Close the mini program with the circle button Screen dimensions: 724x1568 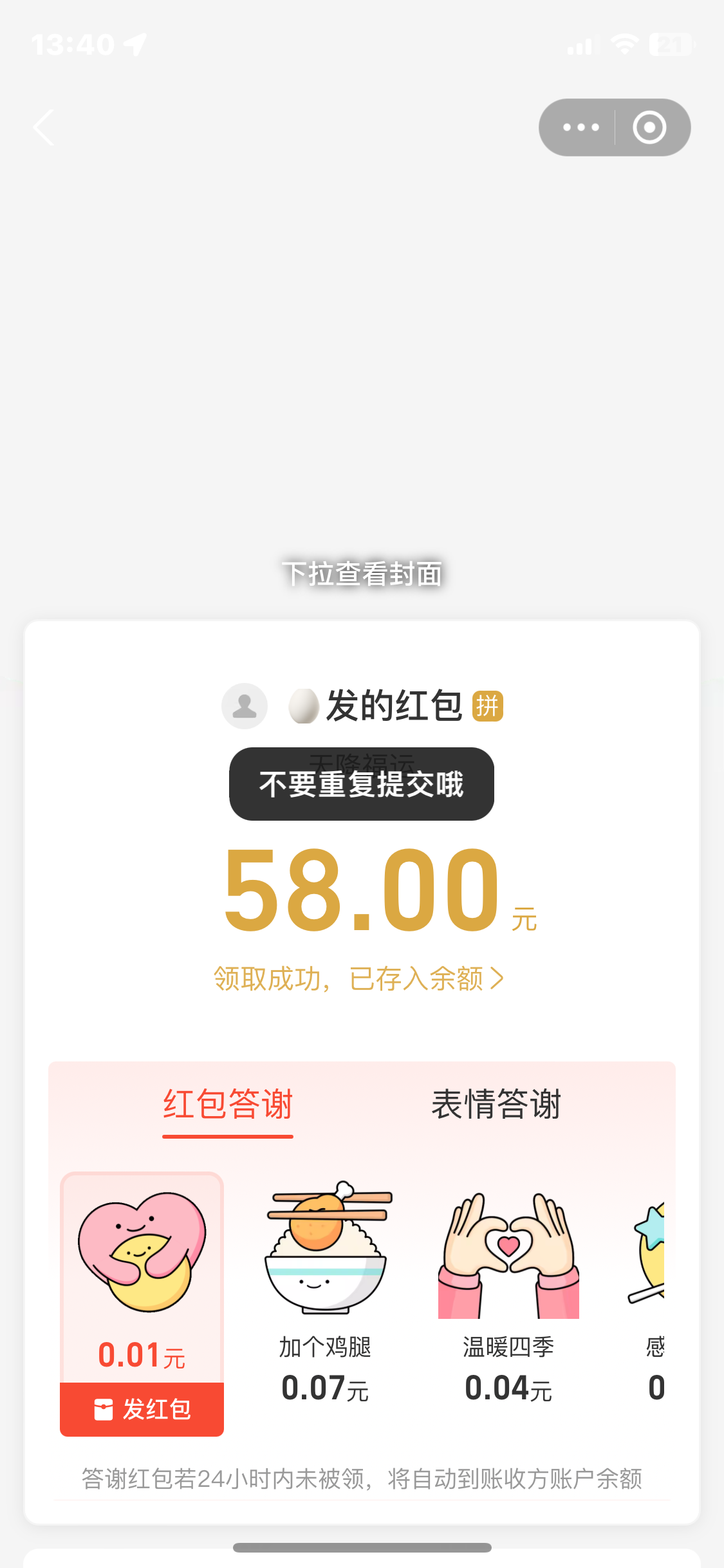(649, 127)
